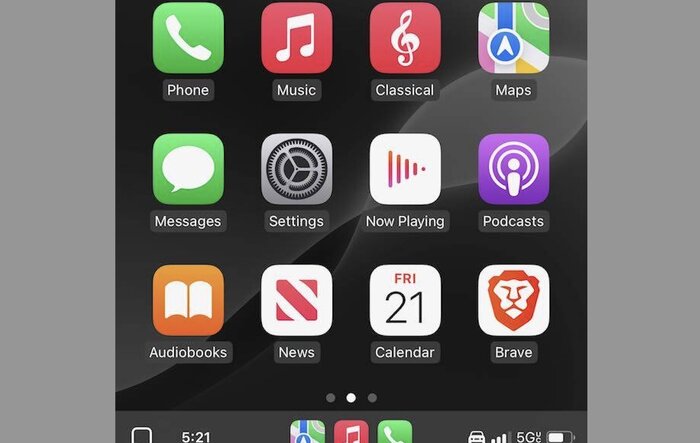Tap the Music shortcut in the dock
This screenshot has width=700, height=443.
pyautogui.click(x=351, y=433)
